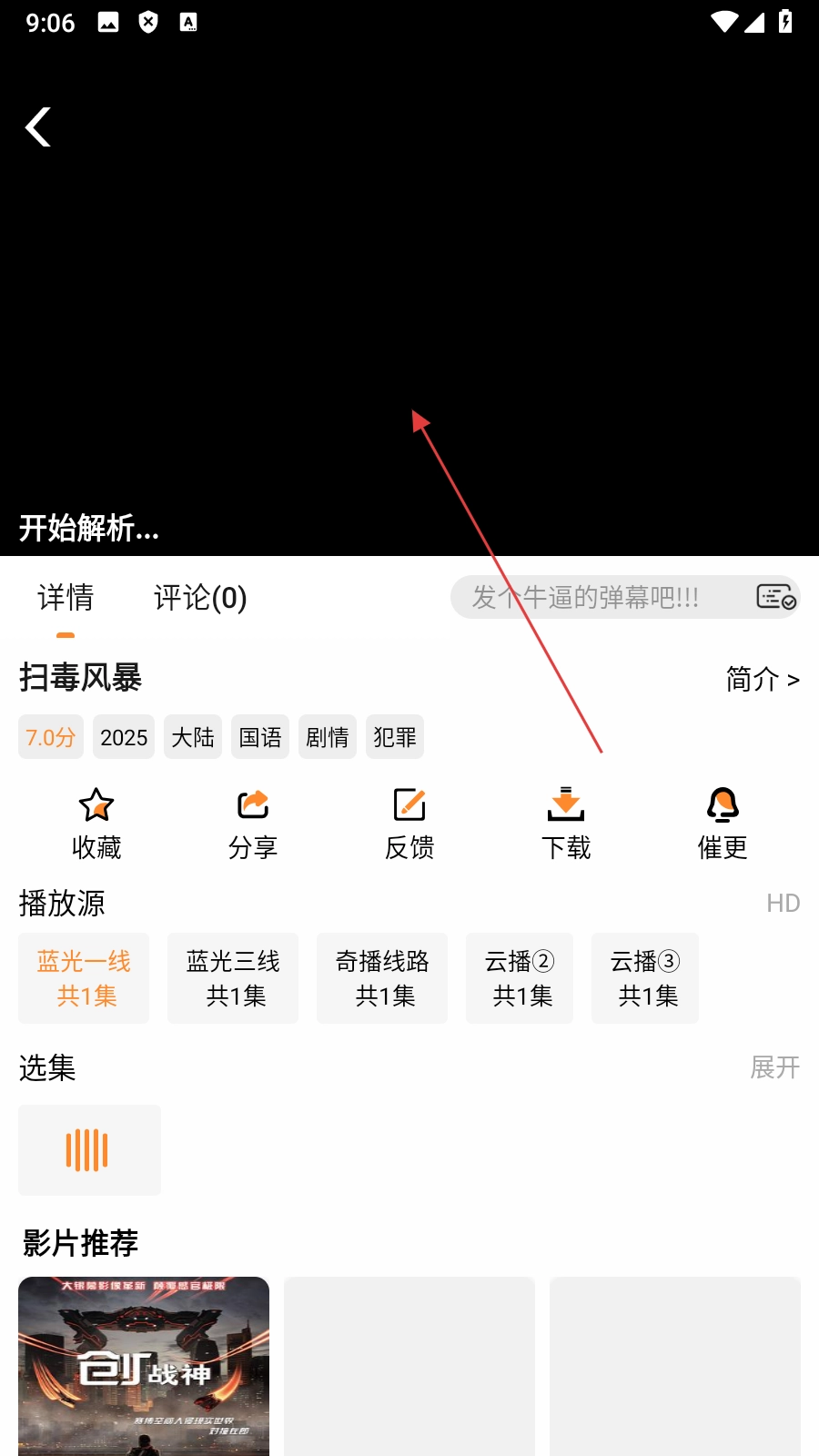The height and width of the screenshot is (1456, 819).
Task: Choose 奇播线路 playback source
Action: (x=382, y=978)
